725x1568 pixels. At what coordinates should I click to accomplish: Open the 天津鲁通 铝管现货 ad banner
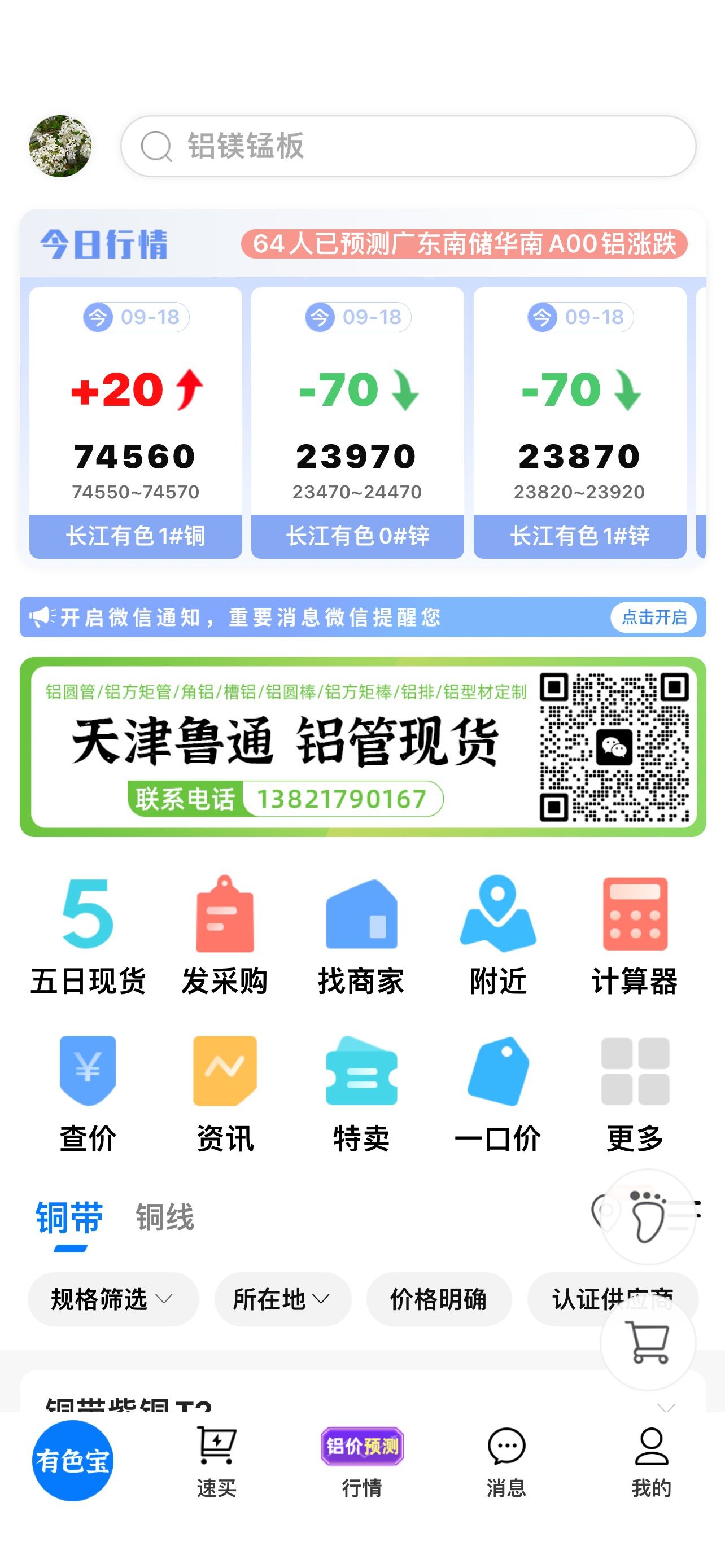363,747
